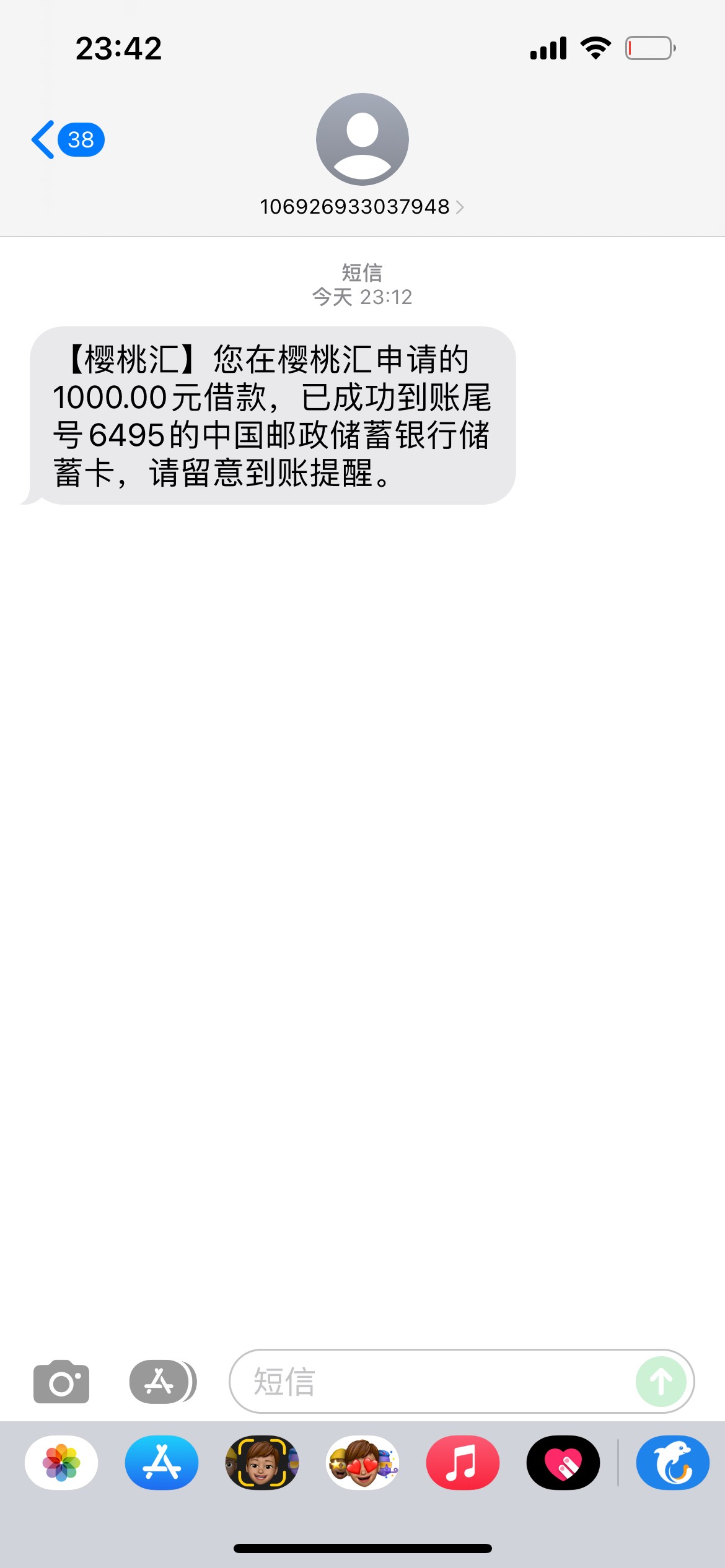Open Memoji Stickers with heart-eyes faces

[362, 1463]
